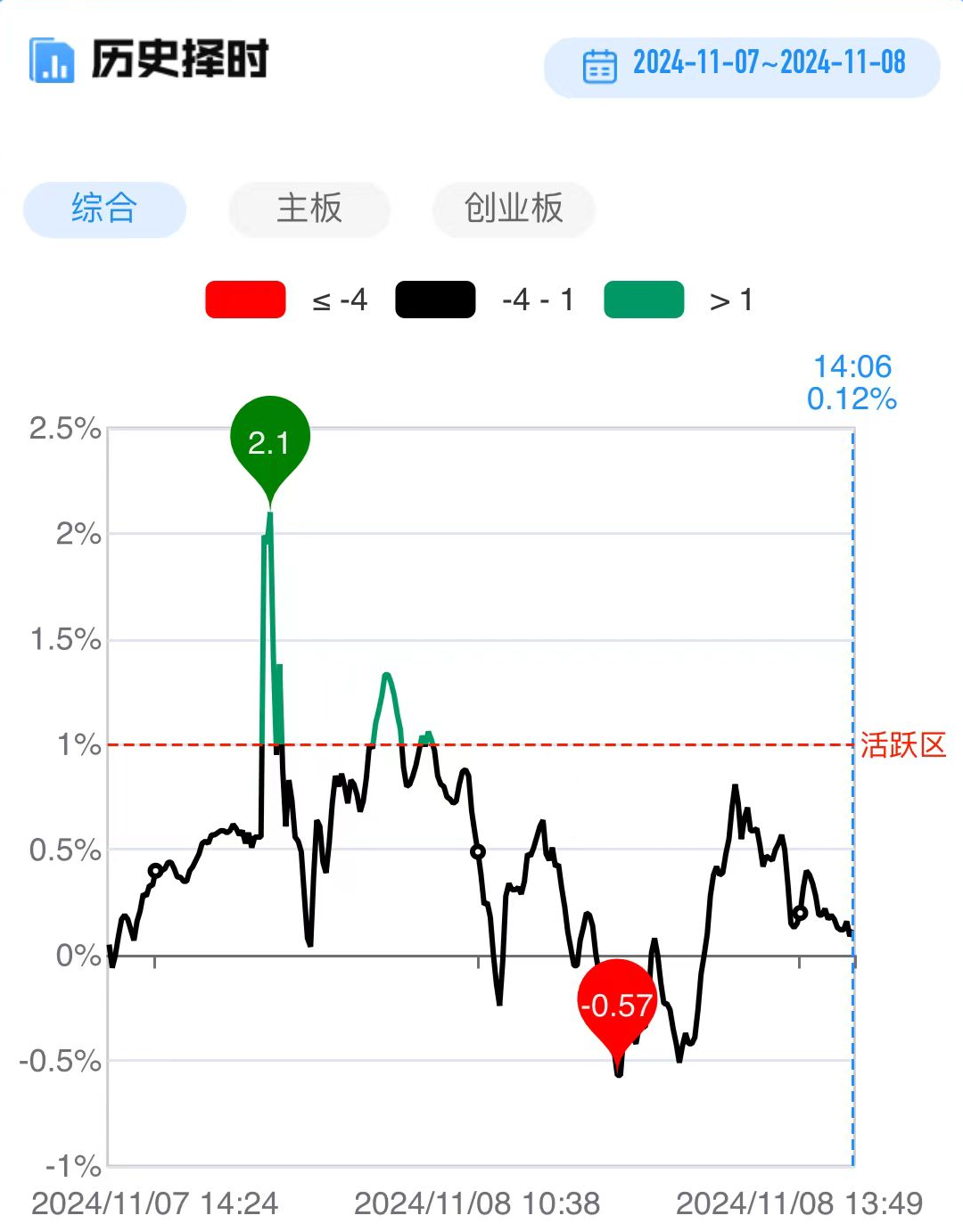This screenshot has height=1232, width=963.
Task: Toggle the red ≤ -4 legend series
Action: click(x=245, y=300)
